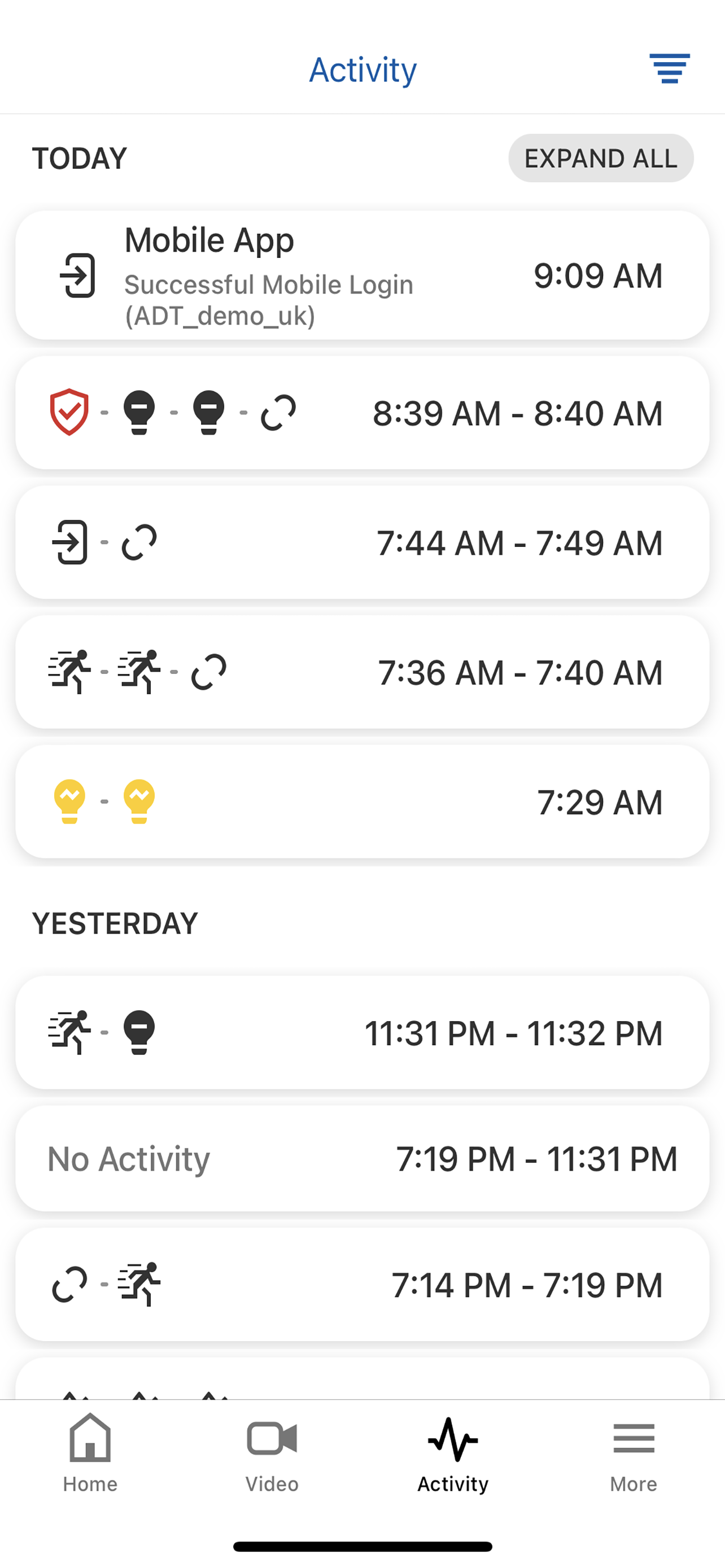Screen dimensions: 725x1568
Task: Expand the 7:14 PM - 7:19 PM activity card
Action: coord(362,1284)
